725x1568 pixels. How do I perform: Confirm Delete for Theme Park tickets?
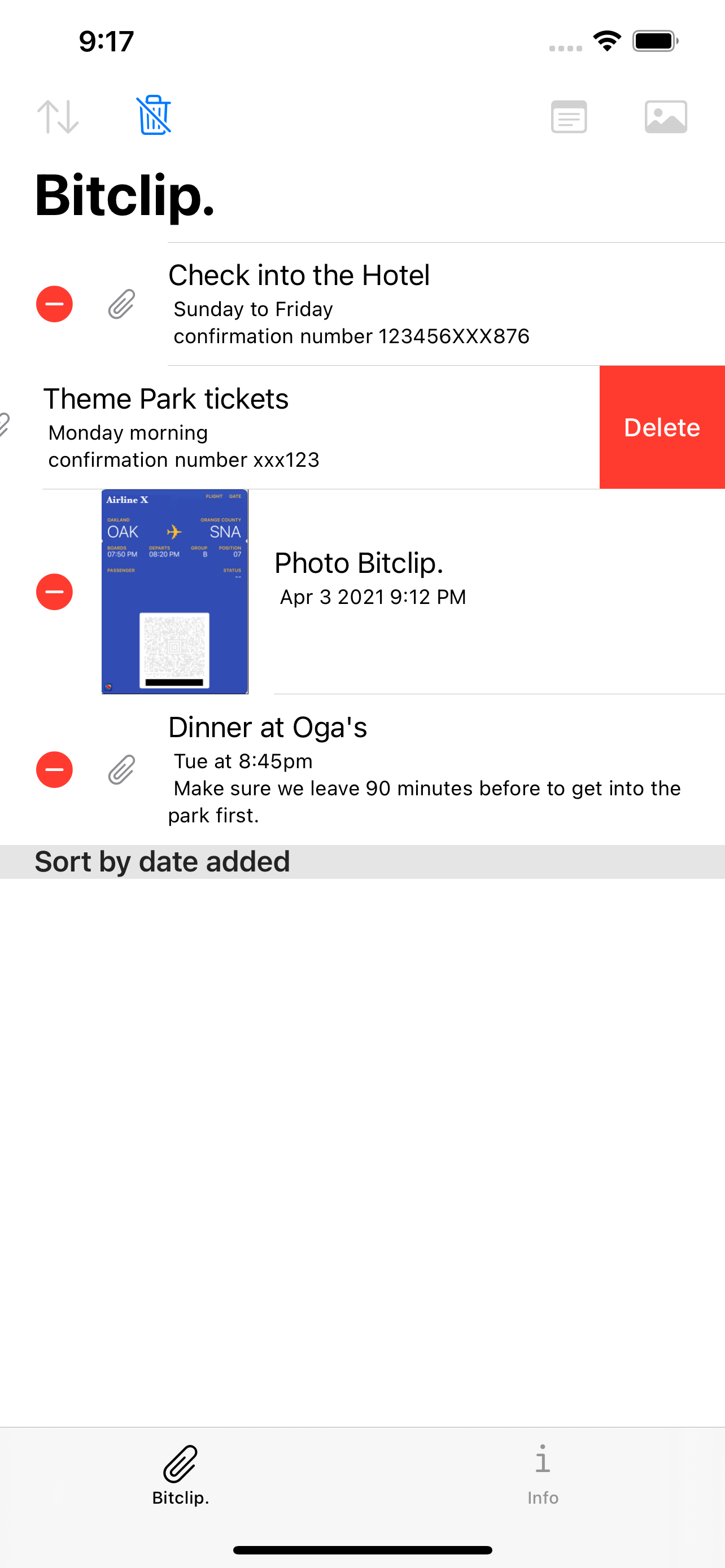point(662,427)
